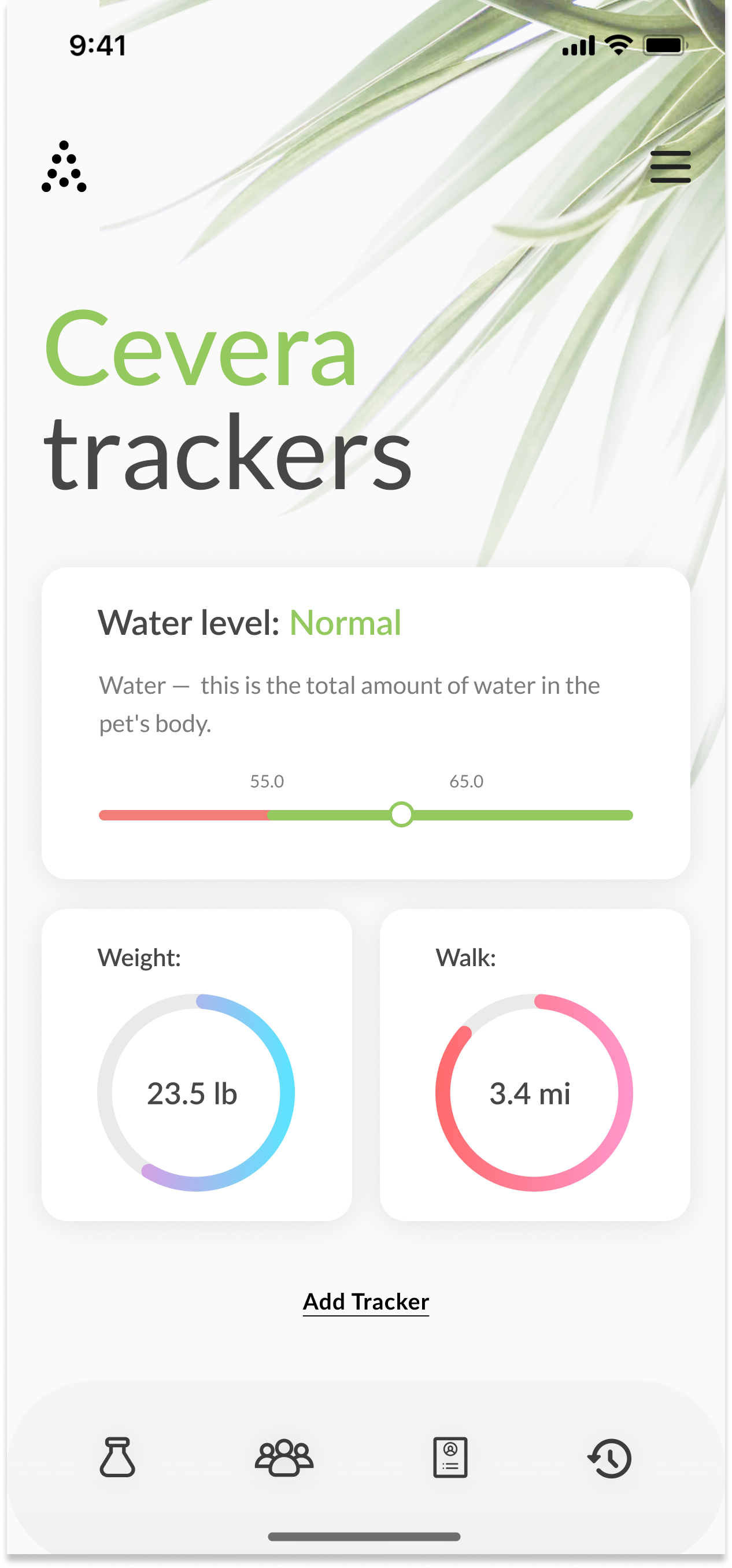Tap the water level slider handle
The width and height of the screenshot is (732, 1568).
[x=402, y=815]
